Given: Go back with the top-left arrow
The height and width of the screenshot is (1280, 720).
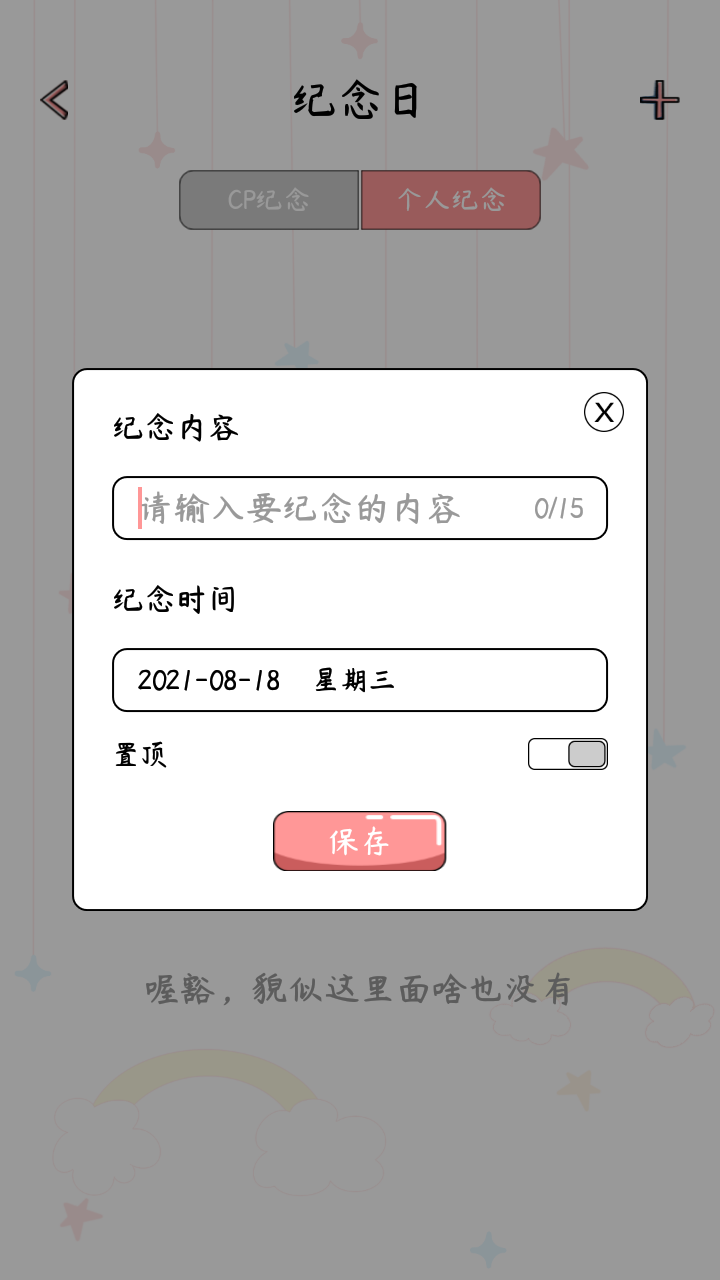Looking at the screenshot, I should [55, 100].
